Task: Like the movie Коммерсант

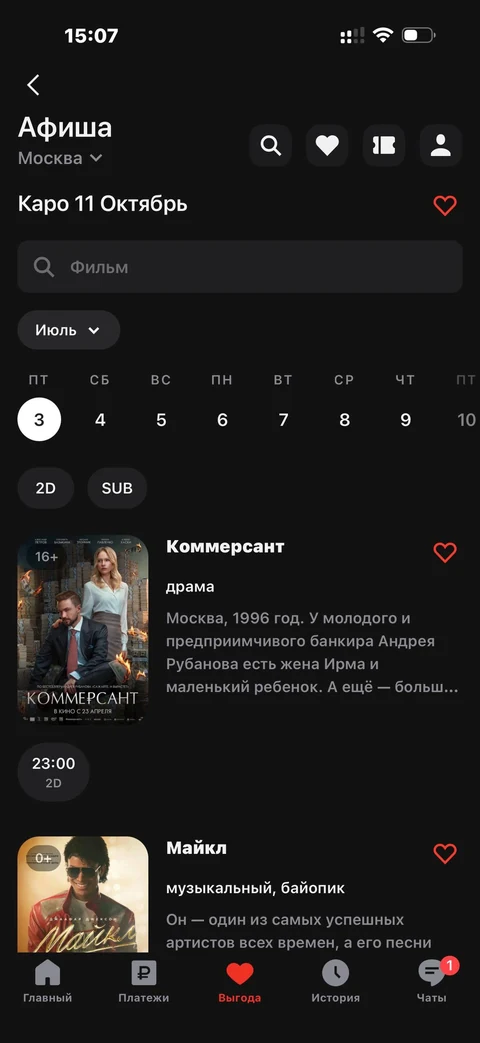Action: tap(445, 552)
